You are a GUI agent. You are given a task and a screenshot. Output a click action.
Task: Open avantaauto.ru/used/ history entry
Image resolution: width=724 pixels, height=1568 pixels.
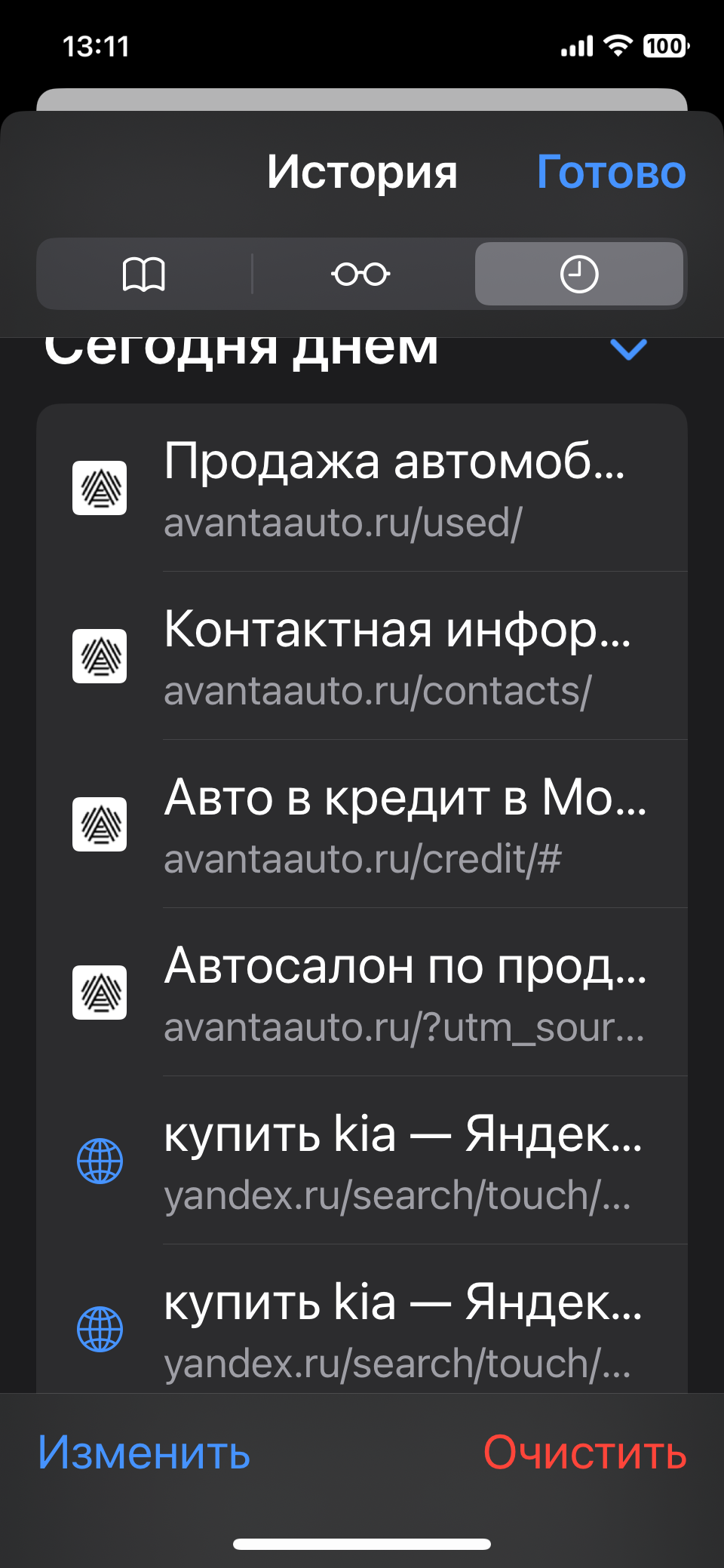(x=392, y=489)
